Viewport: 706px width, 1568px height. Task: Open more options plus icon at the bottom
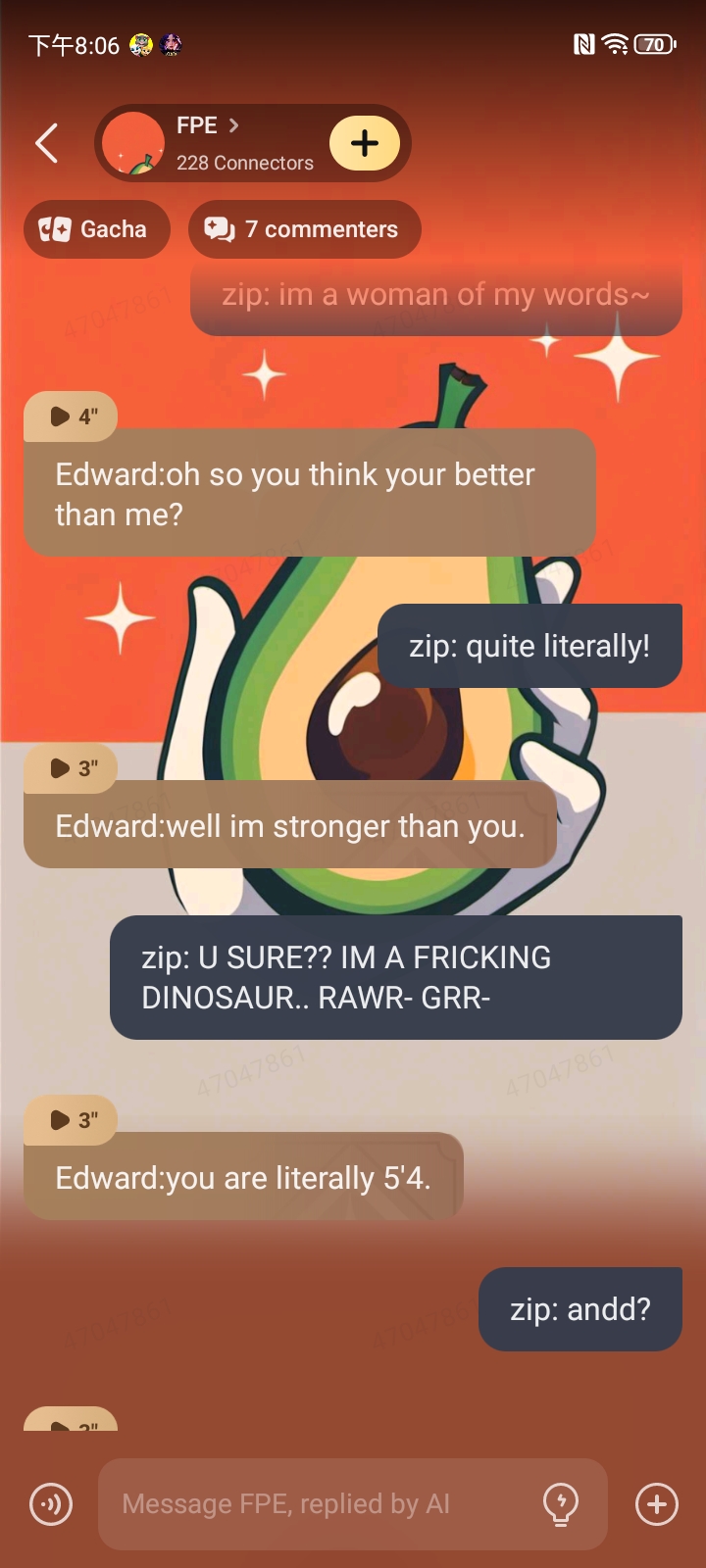[657, 1504]
